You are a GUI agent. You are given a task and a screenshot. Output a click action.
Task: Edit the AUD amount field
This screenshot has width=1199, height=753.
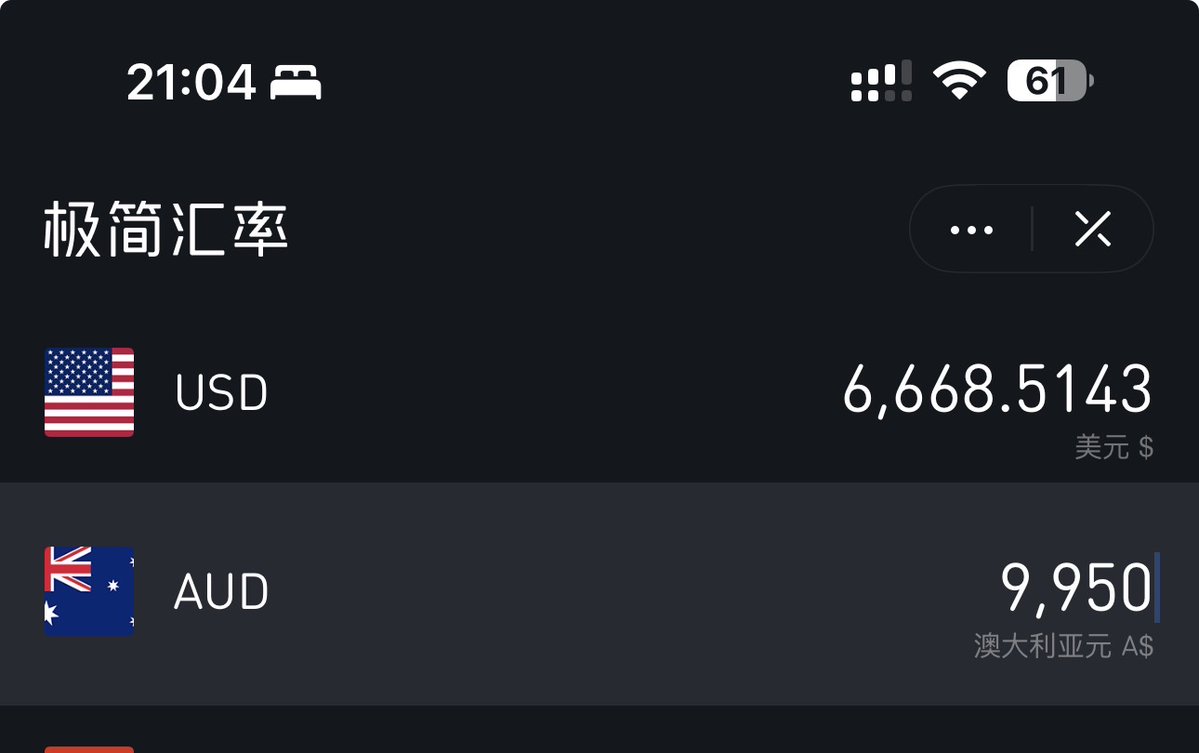(1076, 588)
